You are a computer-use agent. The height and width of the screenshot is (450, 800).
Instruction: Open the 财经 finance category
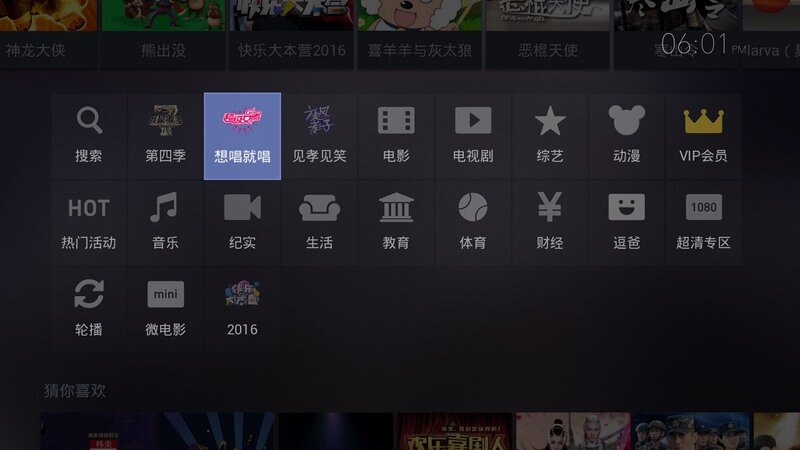tap(550, 222)
